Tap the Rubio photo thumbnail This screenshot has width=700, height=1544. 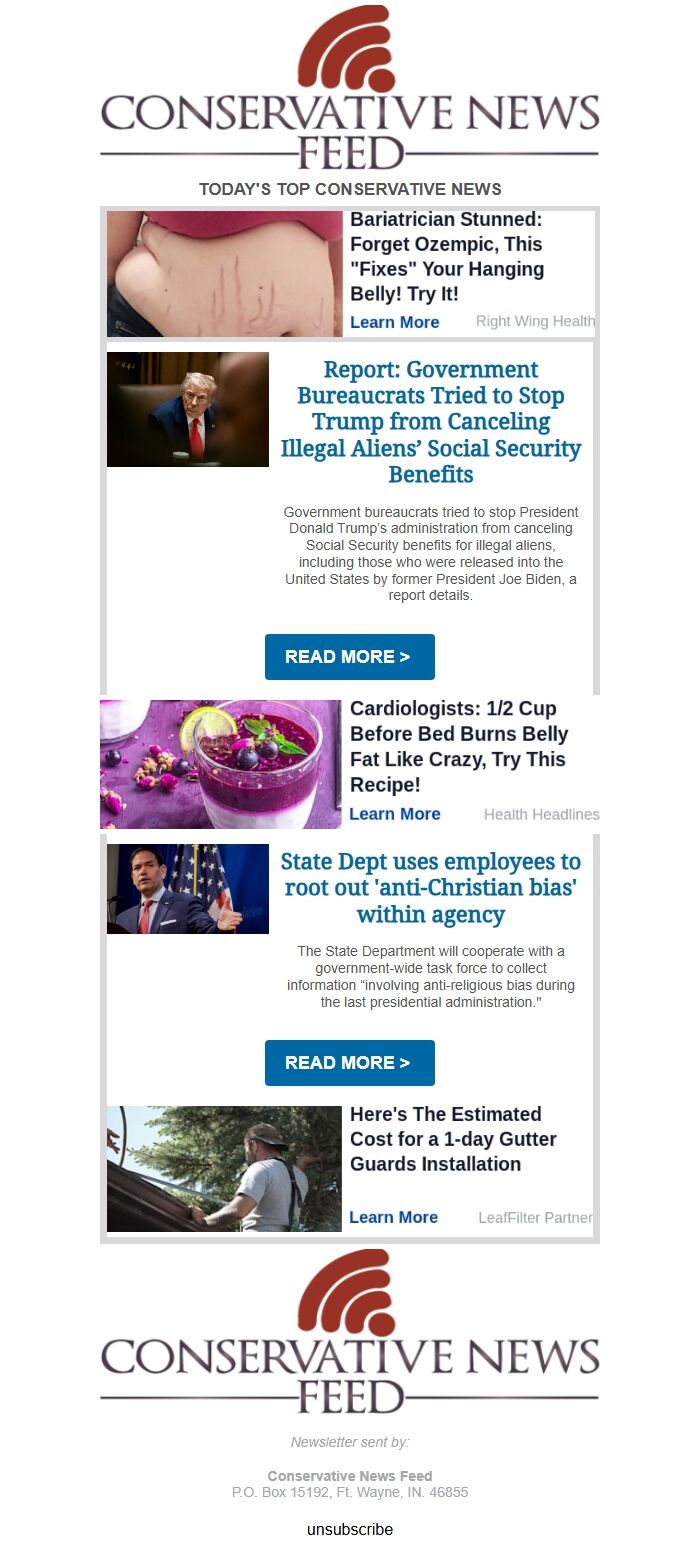188,889
